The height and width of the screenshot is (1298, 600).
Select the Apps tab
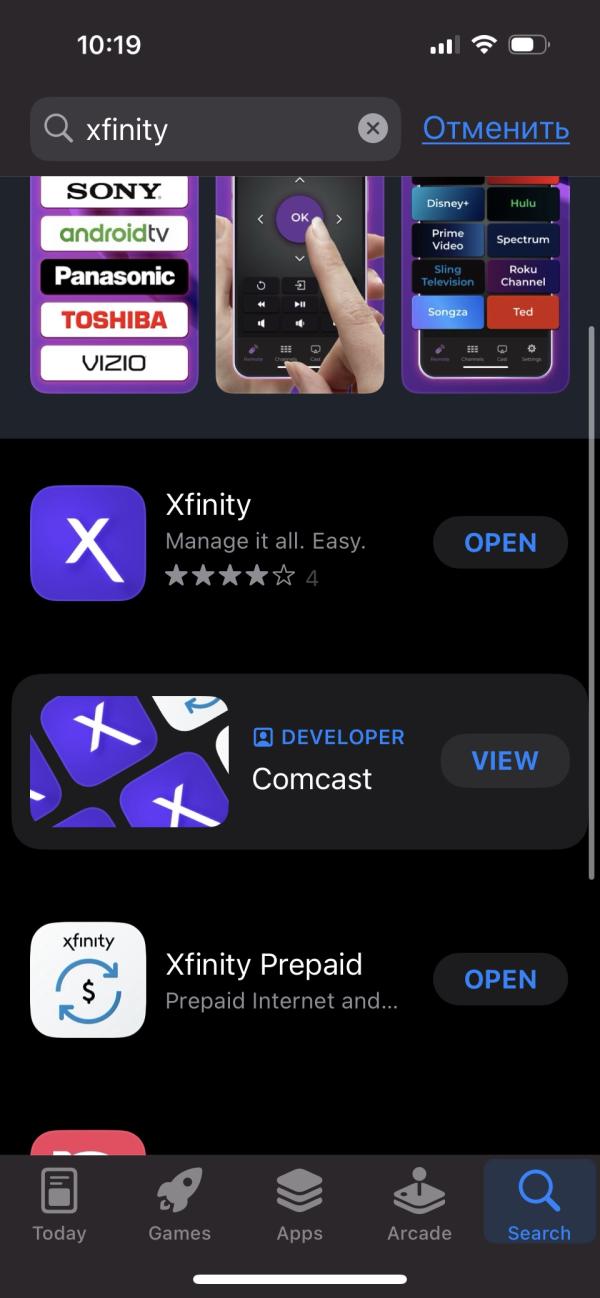[299, 1205]
